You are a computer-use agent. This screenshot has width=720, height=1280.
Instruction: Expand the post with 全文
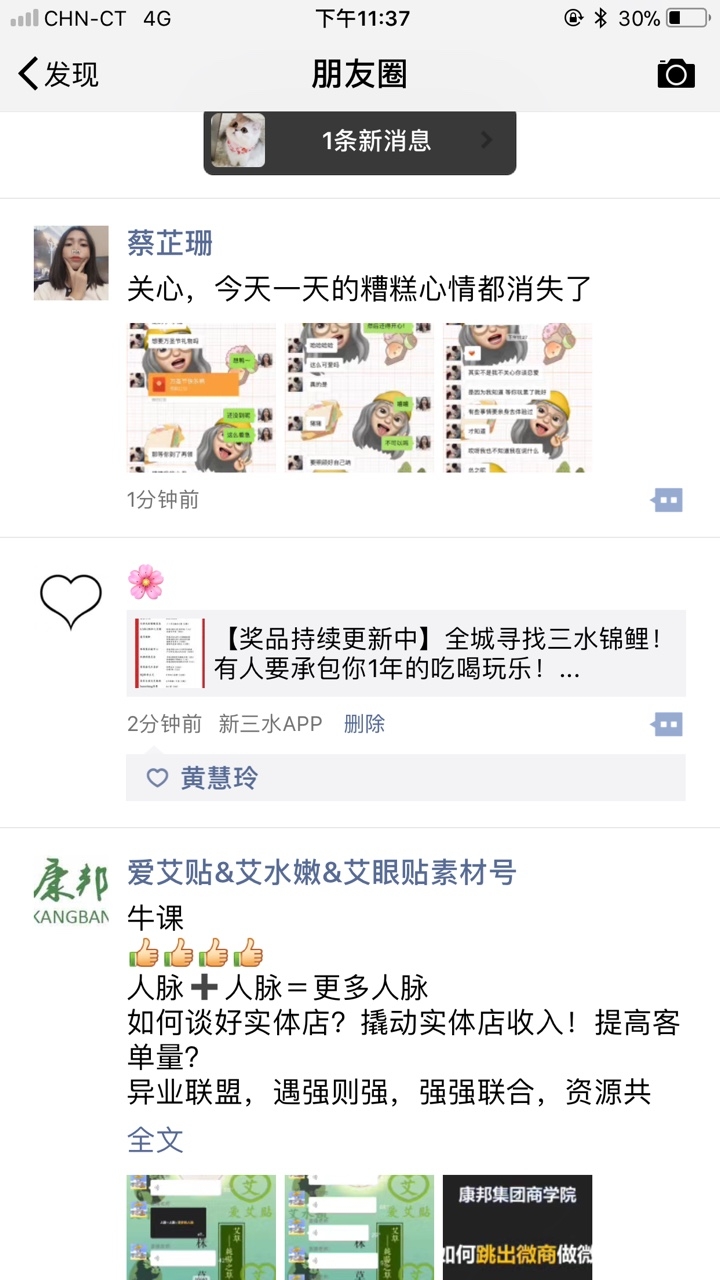coord(155,1140)
